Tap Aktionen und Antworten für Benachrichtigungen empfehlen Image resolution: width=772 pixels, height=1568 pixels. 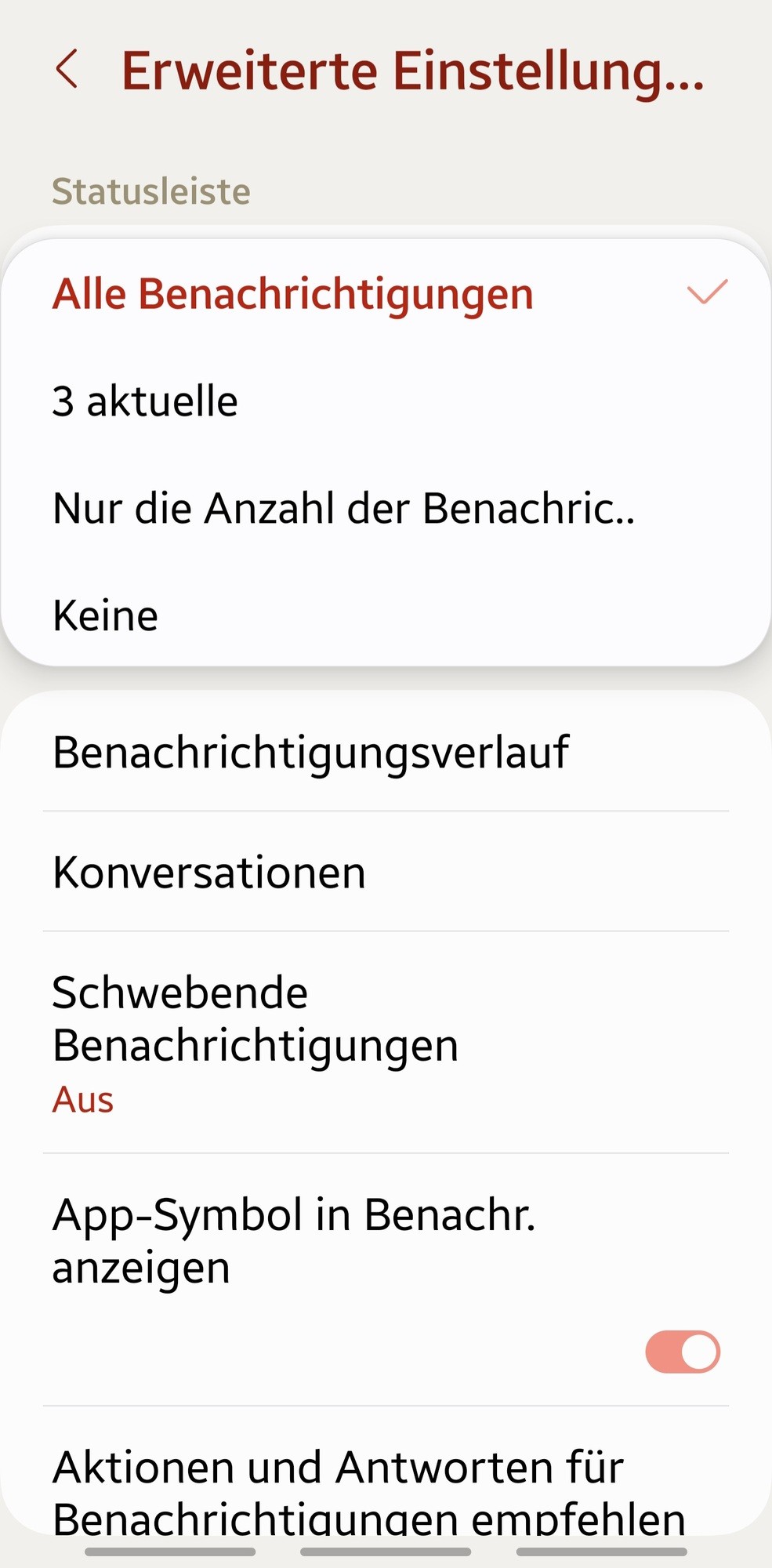click(x=368, y=1488)
